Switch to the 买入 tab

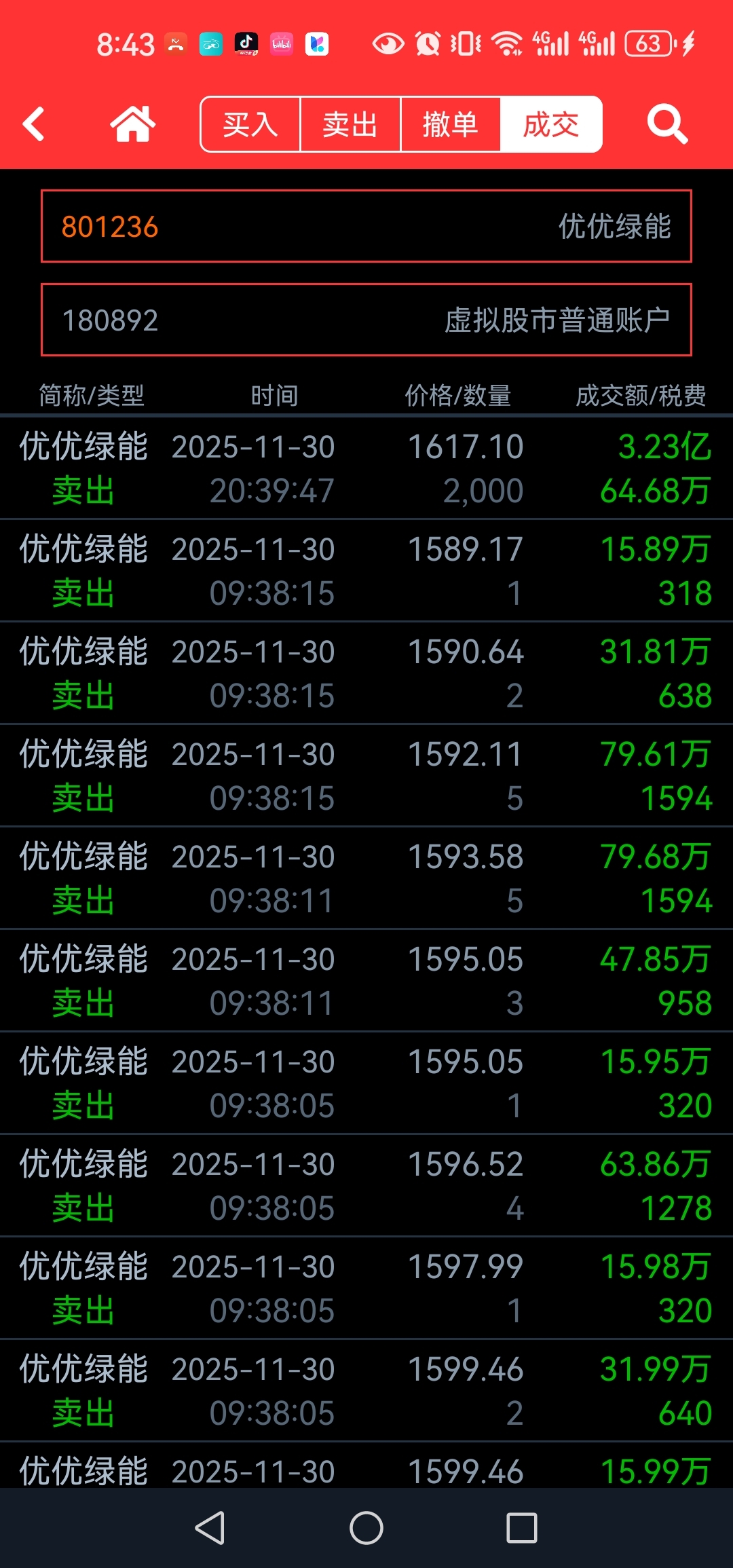click(250, 124)
